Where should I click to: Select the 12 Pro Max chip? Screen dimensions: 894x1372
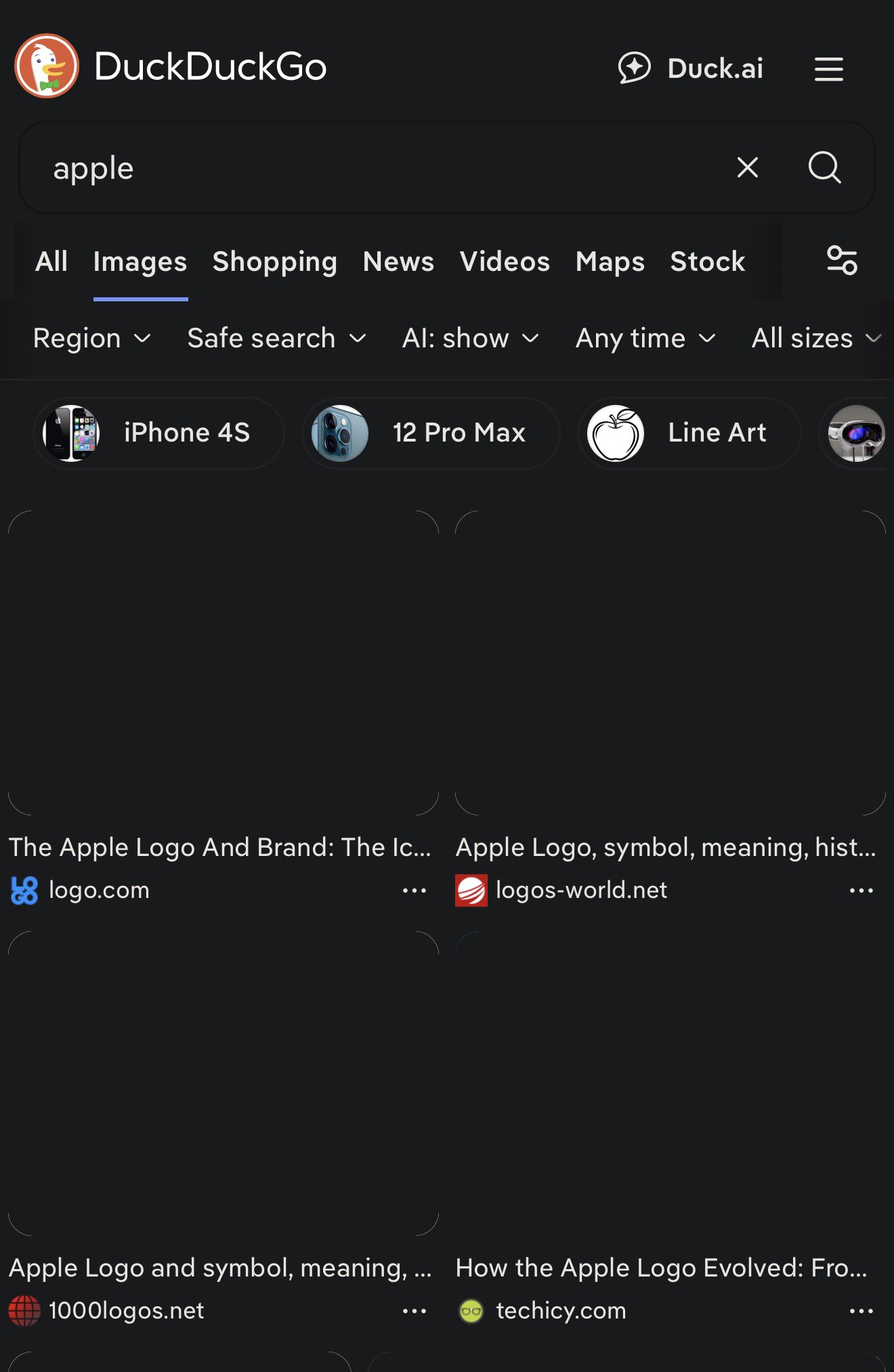coord(431,433)
